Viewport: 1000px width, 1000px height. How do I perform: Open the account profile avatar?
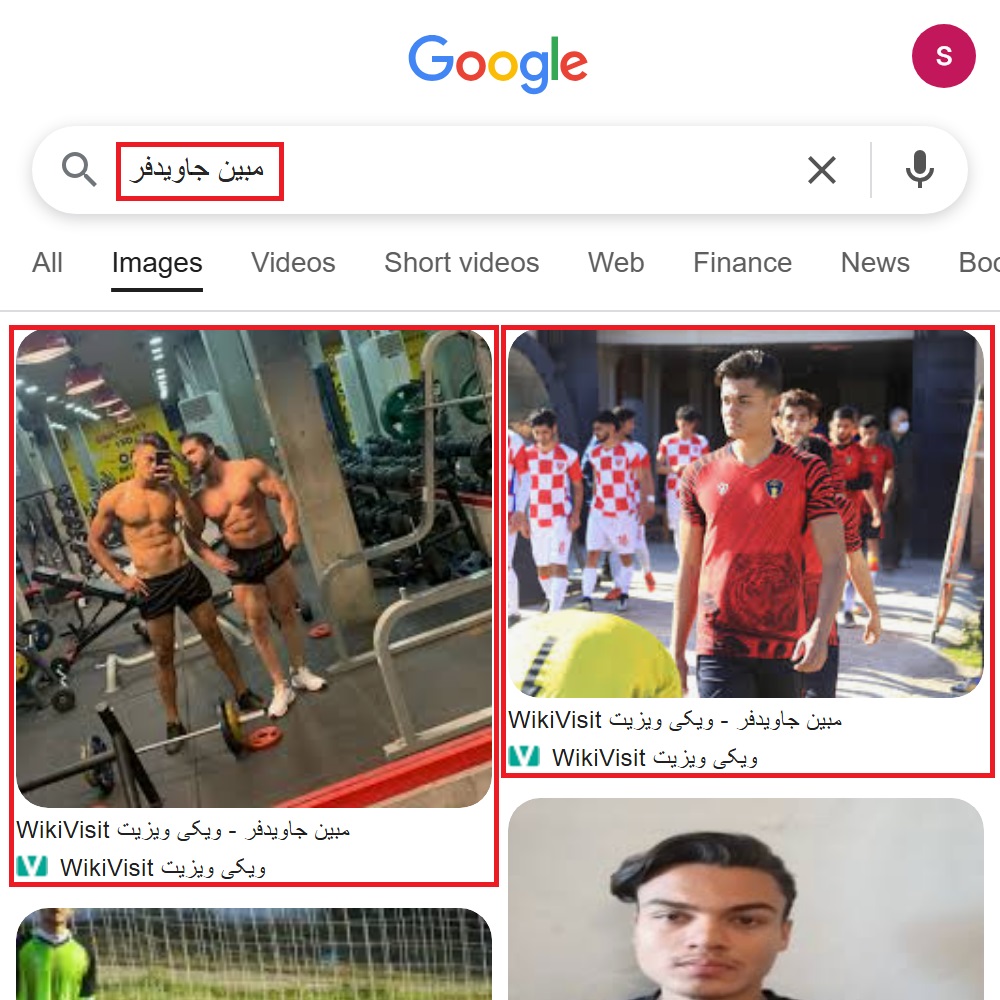point(943,56)
